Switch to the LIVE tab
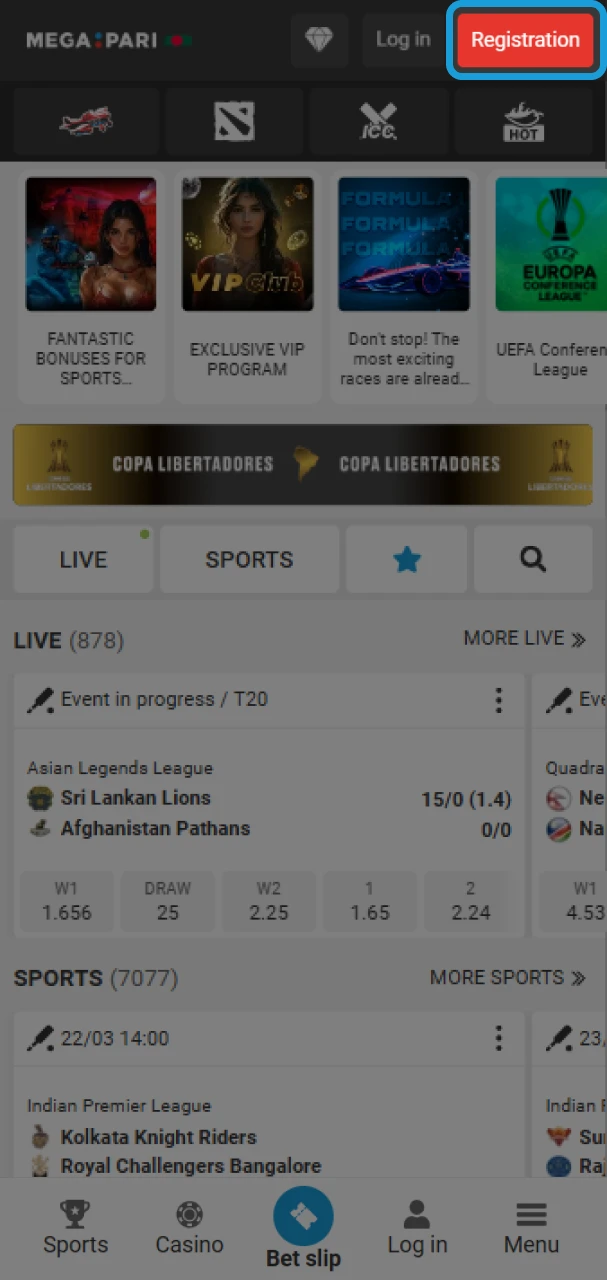 click(x=83, y=560)
